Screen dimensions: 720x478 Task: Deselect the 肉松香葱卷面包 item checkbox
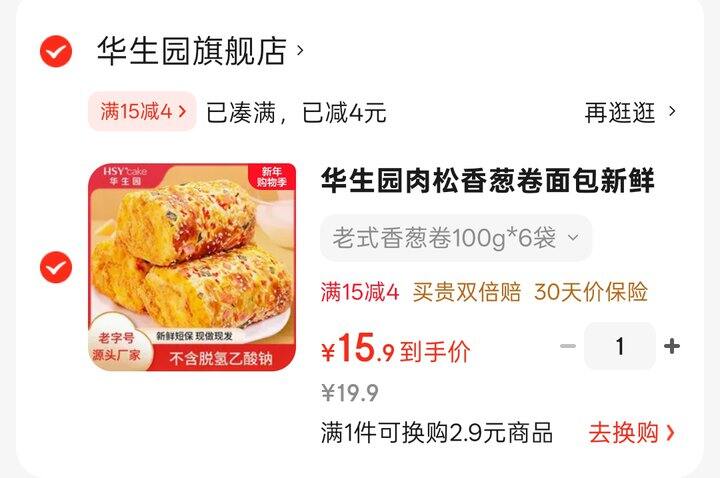tap(56, 267)
